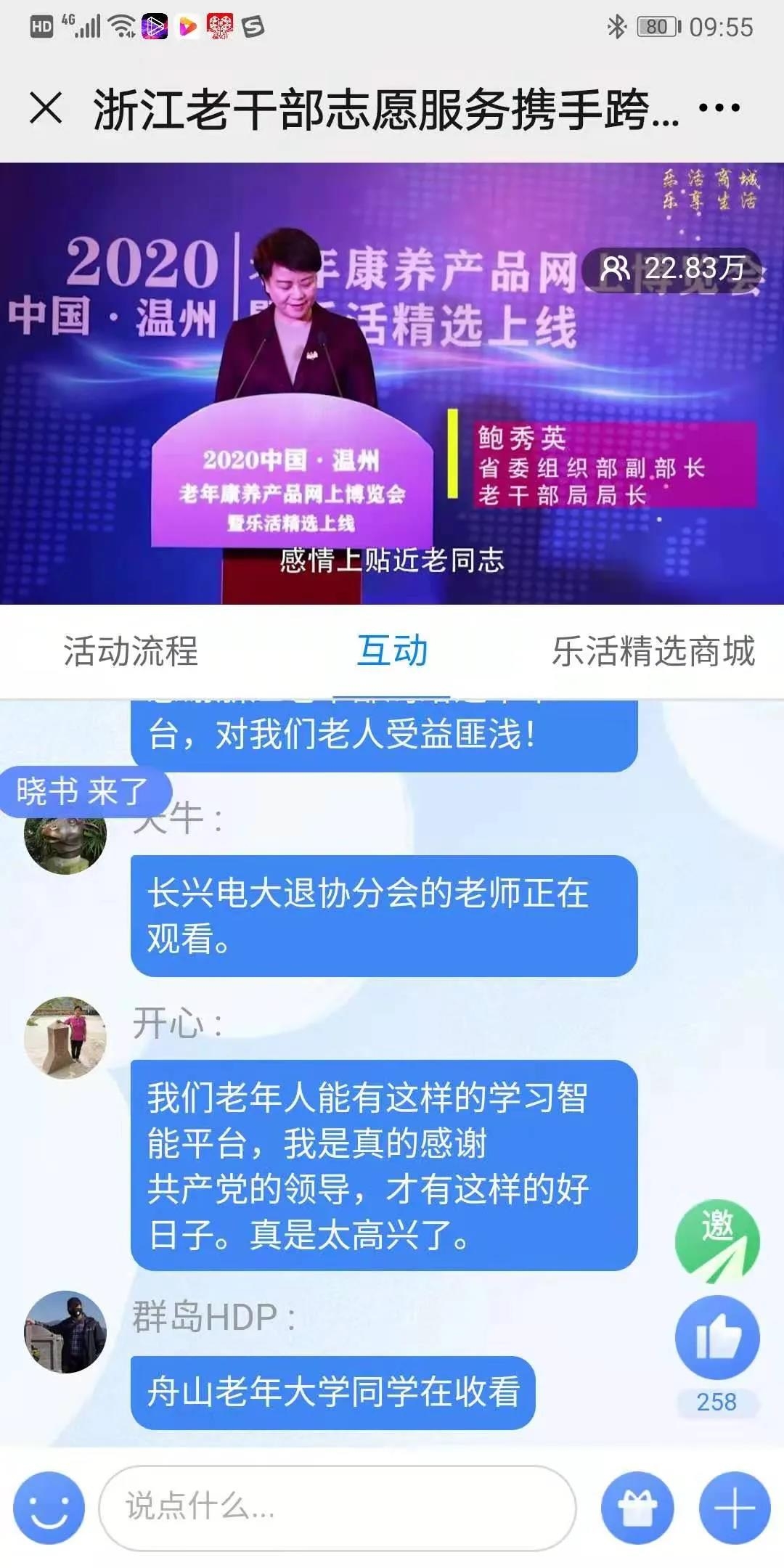The width and height of the screenshot is (784, 1568).
Task: Open more options with plus button
Action: click(x=735, y=1508)
